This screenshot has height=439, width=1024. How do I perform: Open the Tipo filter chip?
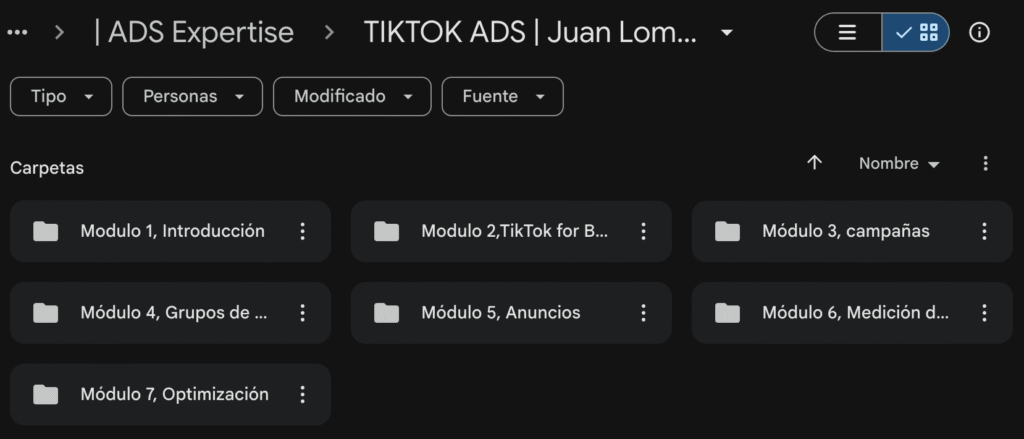tap(61, 97)
